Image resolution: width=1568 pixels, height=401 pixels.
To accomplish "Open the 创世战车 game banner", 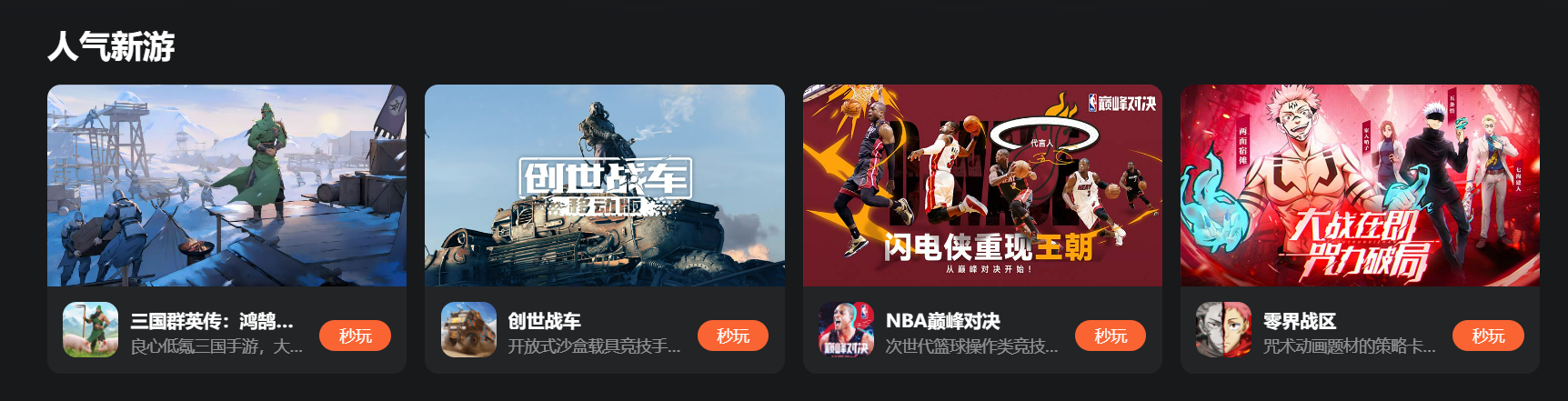I will click(x=604, y=185).
